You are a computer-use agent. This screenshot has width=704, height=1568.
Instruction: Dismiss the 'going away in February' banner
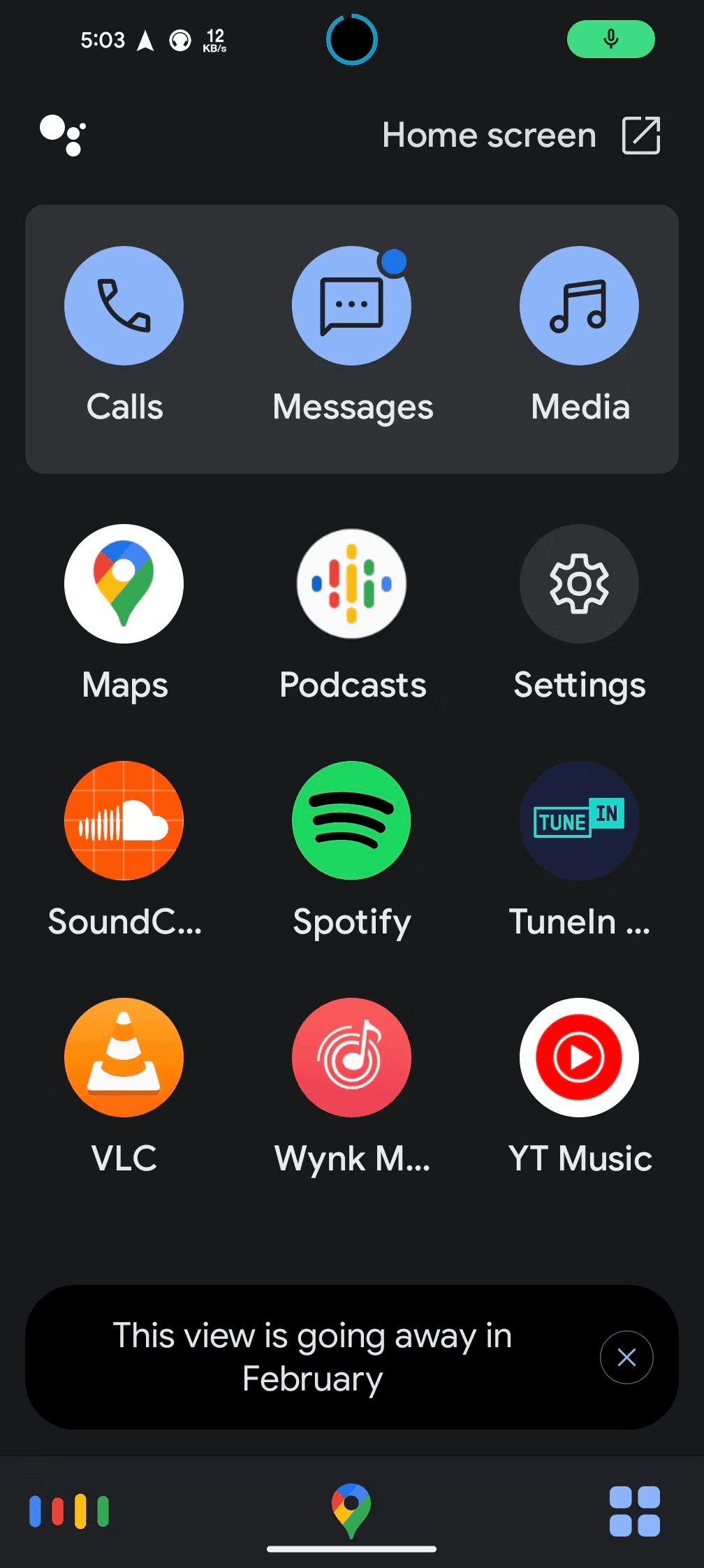point(626,1357)
